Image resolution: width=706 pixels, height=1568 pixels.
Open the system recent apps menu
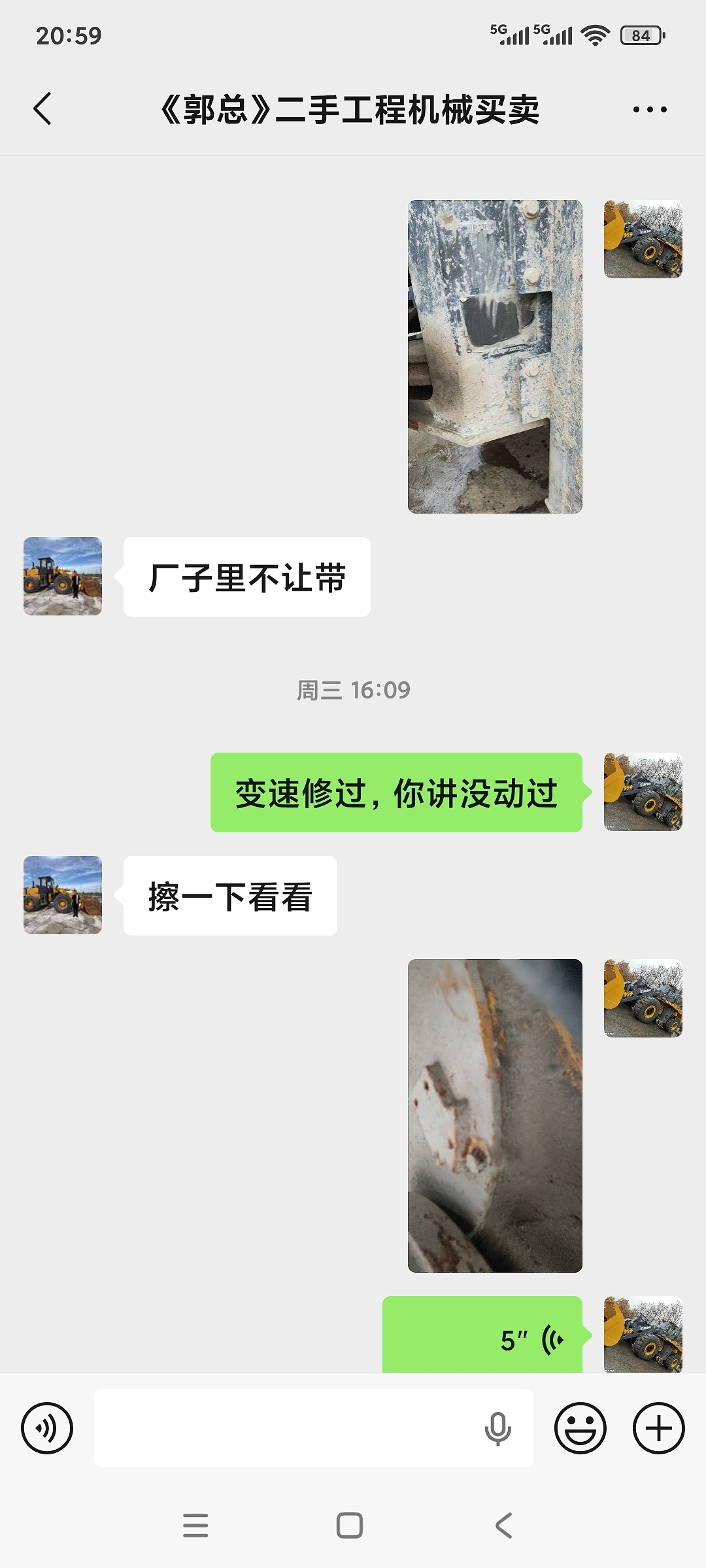click(195, 1526)
